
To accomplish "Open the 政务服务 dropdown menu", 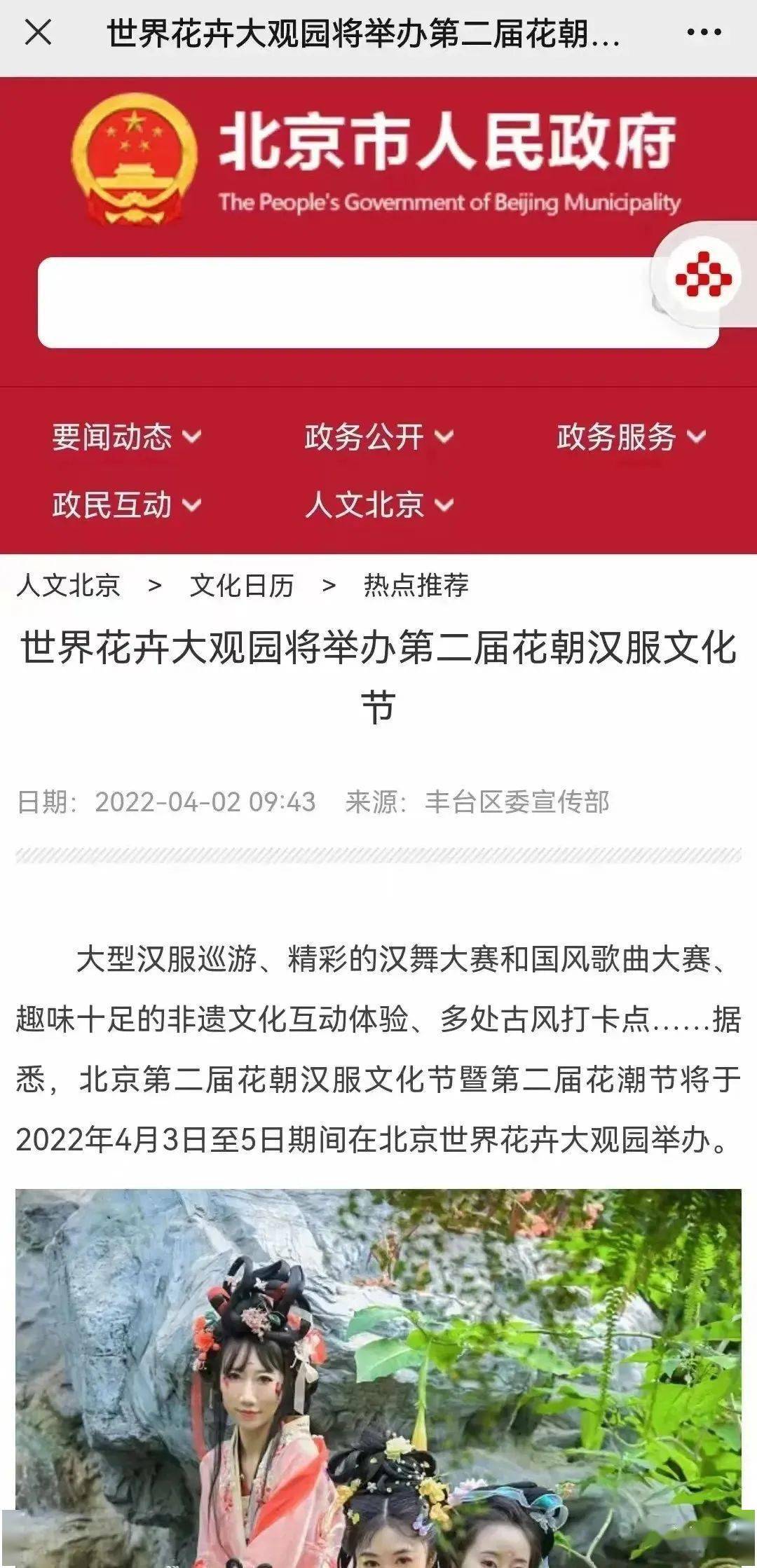I will click(x=631, y=437).
